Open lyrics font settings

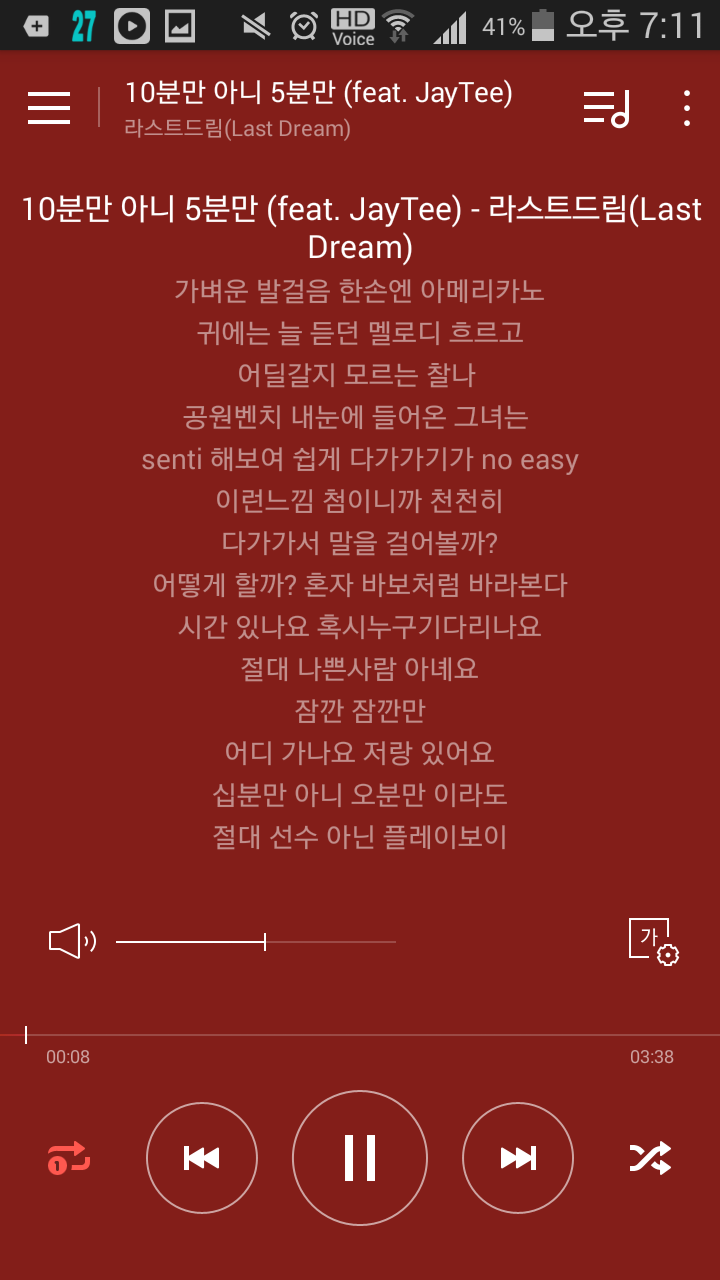tap(653, 942)
